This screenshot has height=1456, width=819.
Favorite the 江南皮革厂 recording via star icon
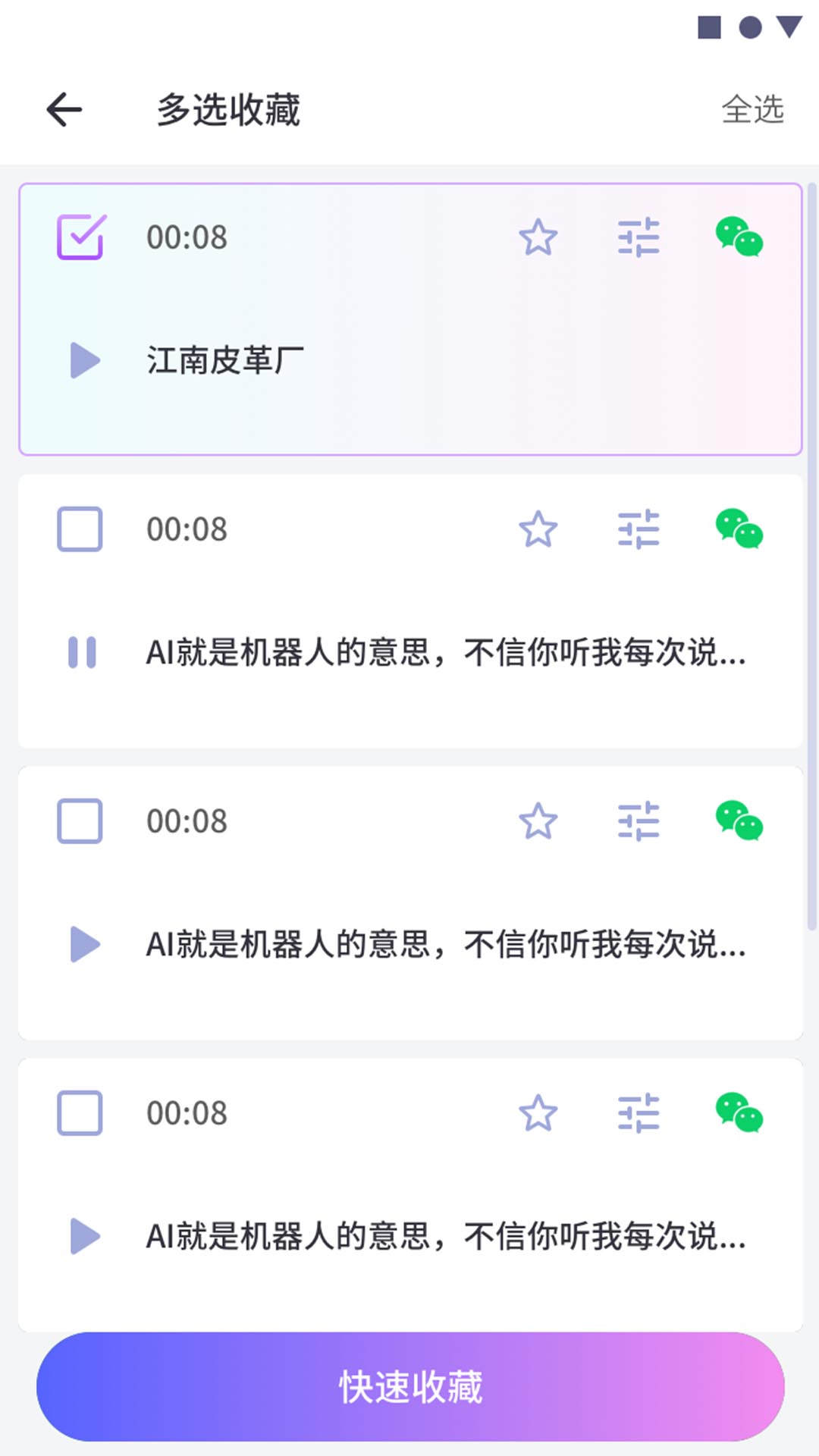[538, 239]
